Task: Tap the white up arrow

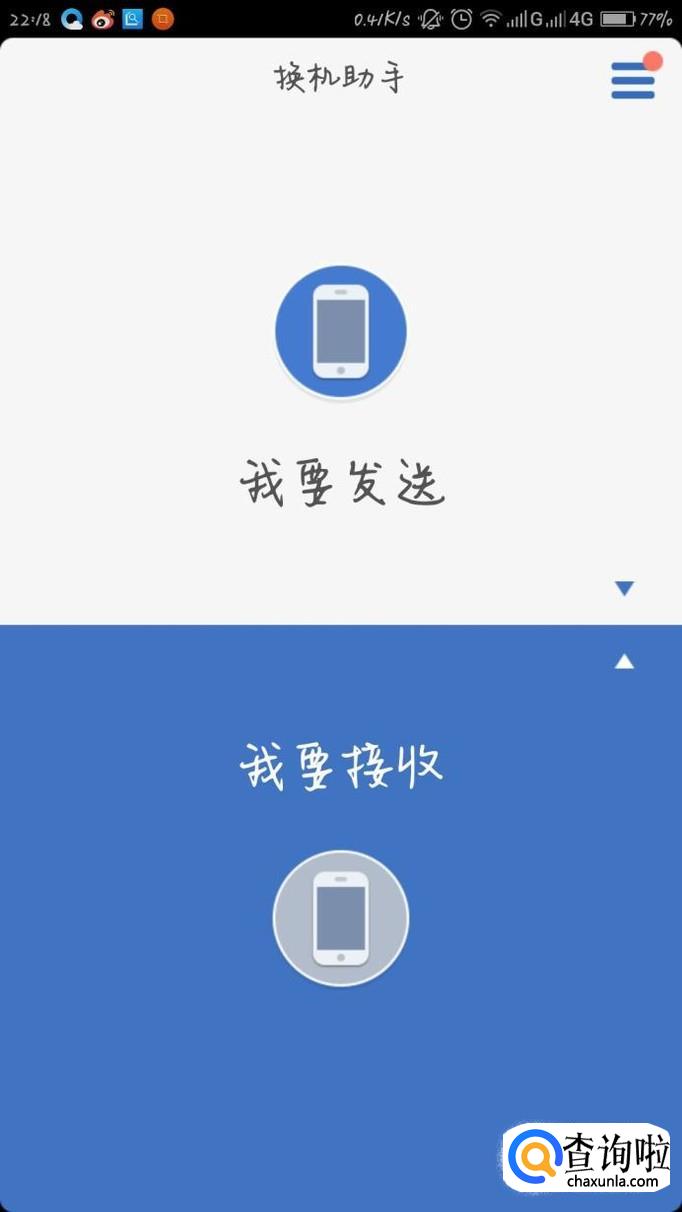Action: (625, 661)
